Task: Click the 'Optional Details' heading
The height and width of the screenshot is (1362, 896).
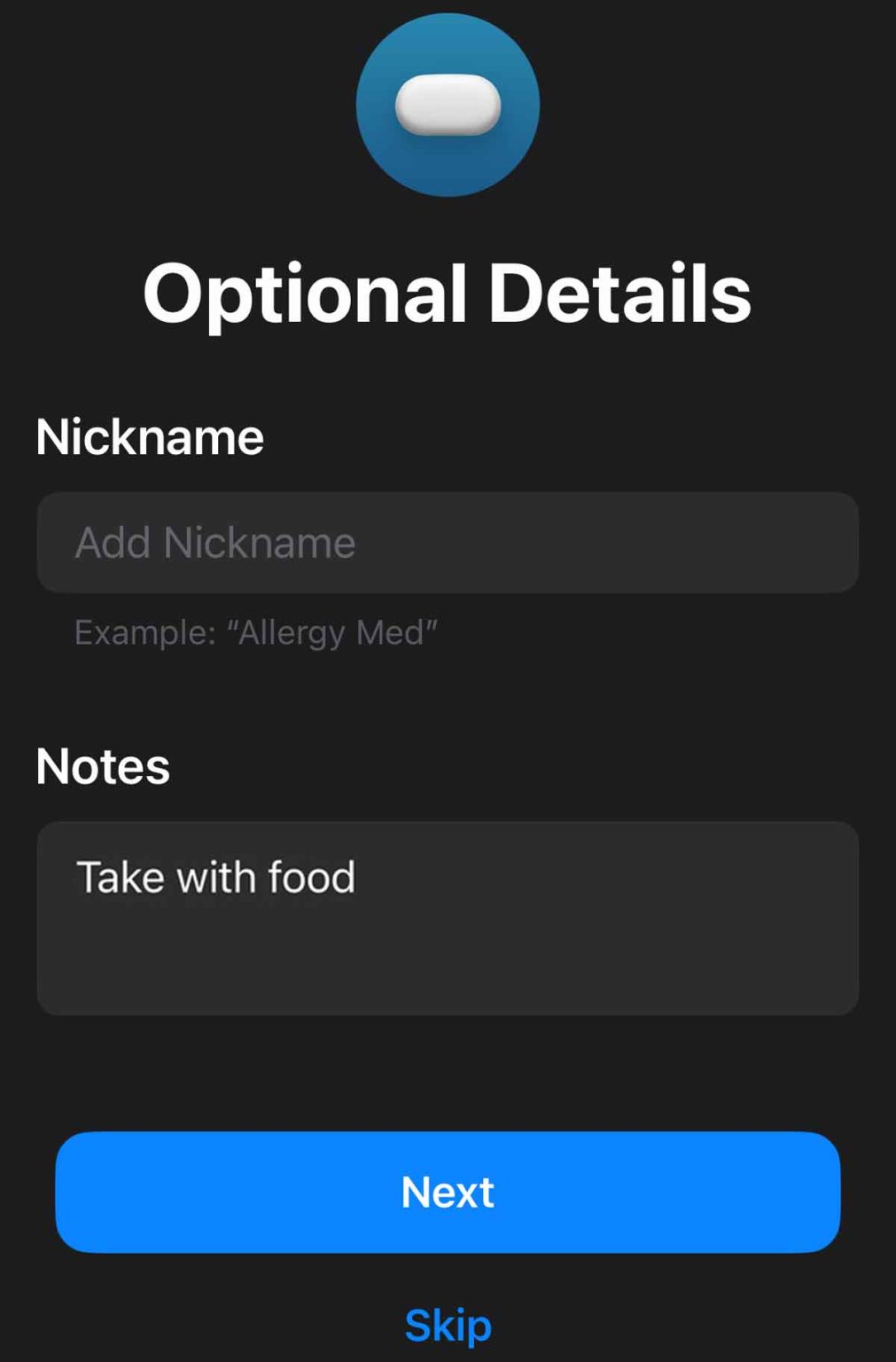Action: coord(448,293)
